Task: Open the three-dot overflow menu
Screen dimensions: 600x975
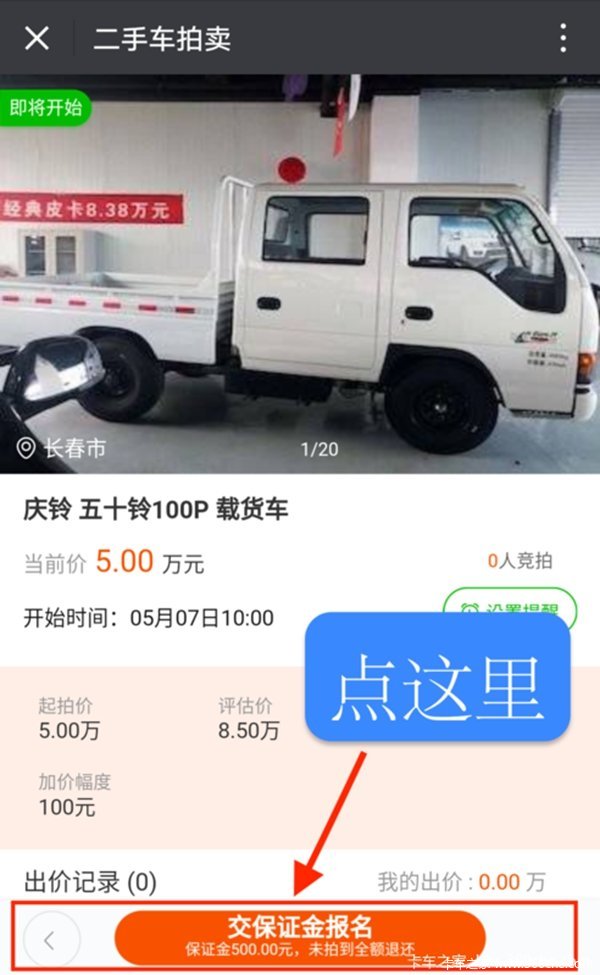Action: point(563,39)
